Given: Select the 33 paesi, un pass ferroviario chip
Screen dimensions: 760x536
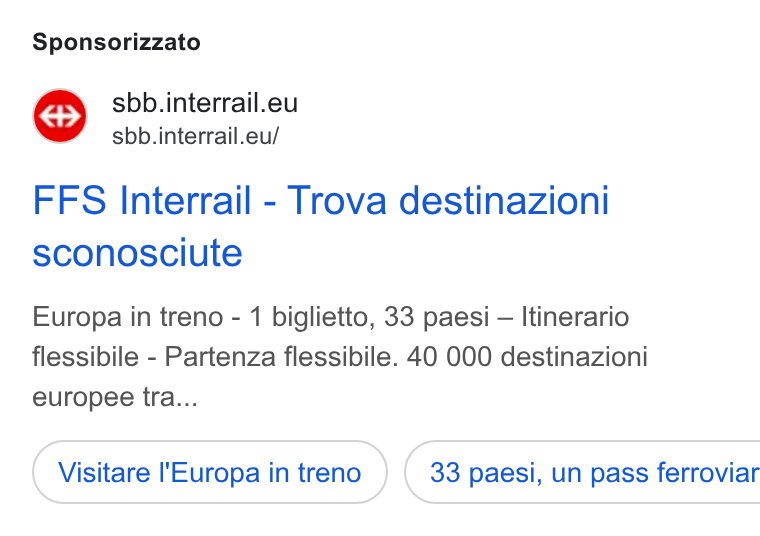Looking at the screenshot, I should point(583,472).
